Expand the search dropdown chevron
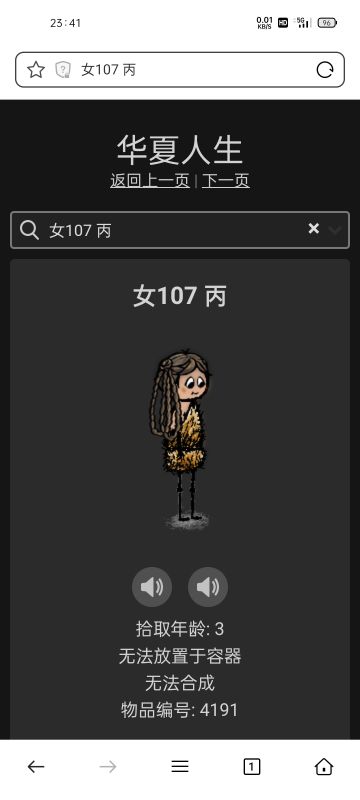This screenshot has width=360, height=800. pyautogui.click(x=335, y=230)
